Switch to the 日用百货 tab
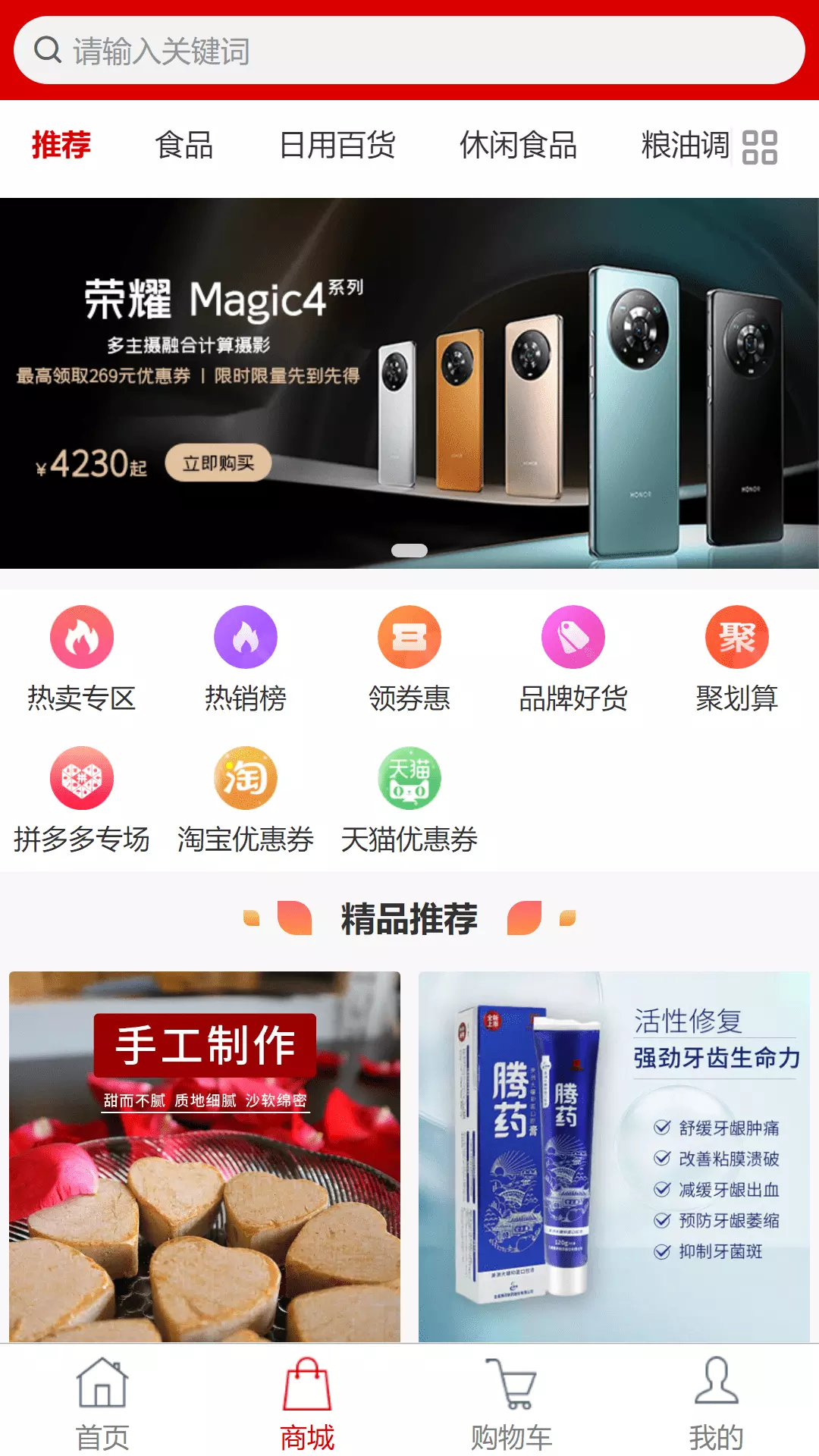The width and height of the screenshot is (819, 1456). [337, 145]
